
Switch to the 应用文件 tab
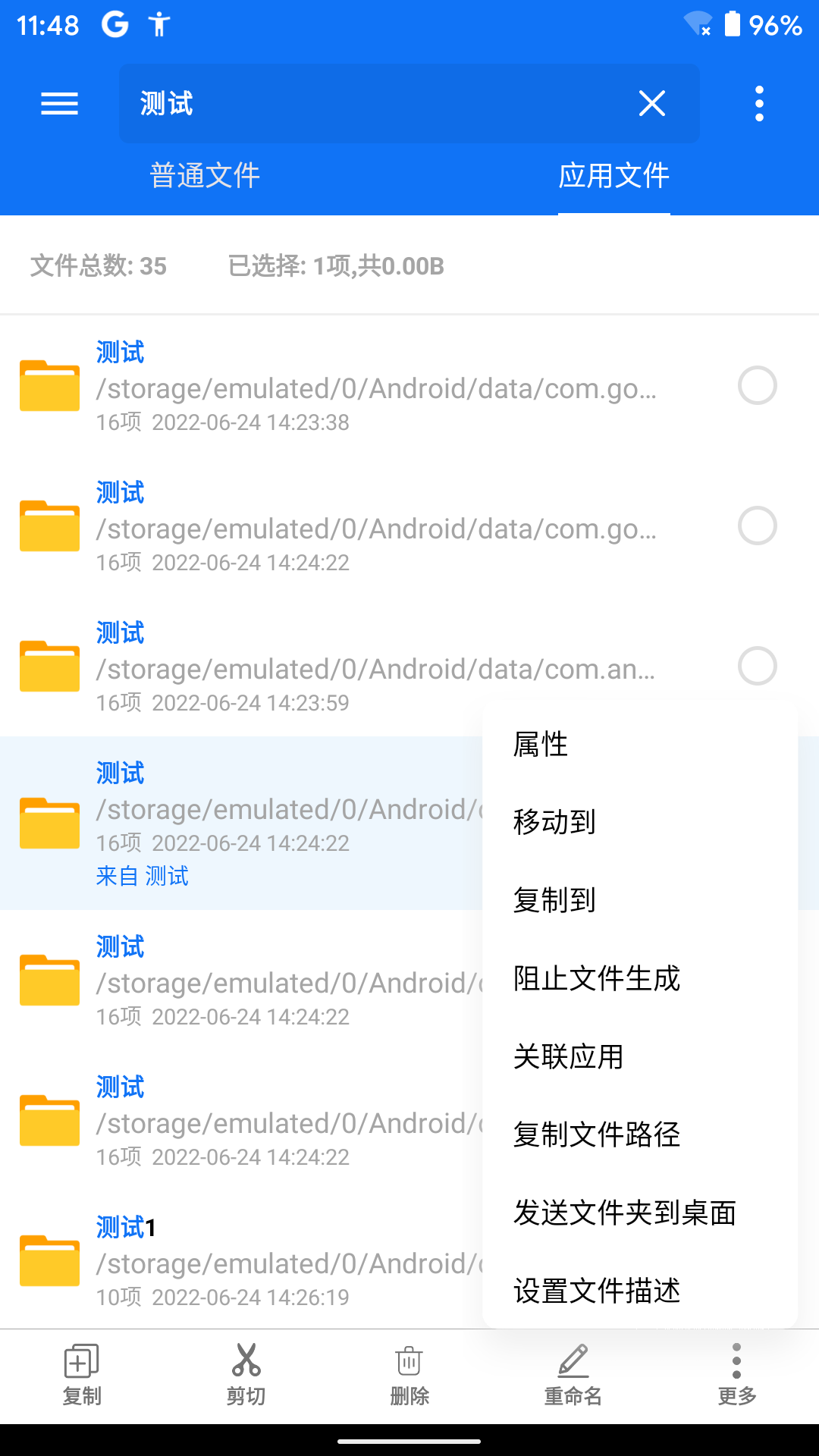coord(613,176)
